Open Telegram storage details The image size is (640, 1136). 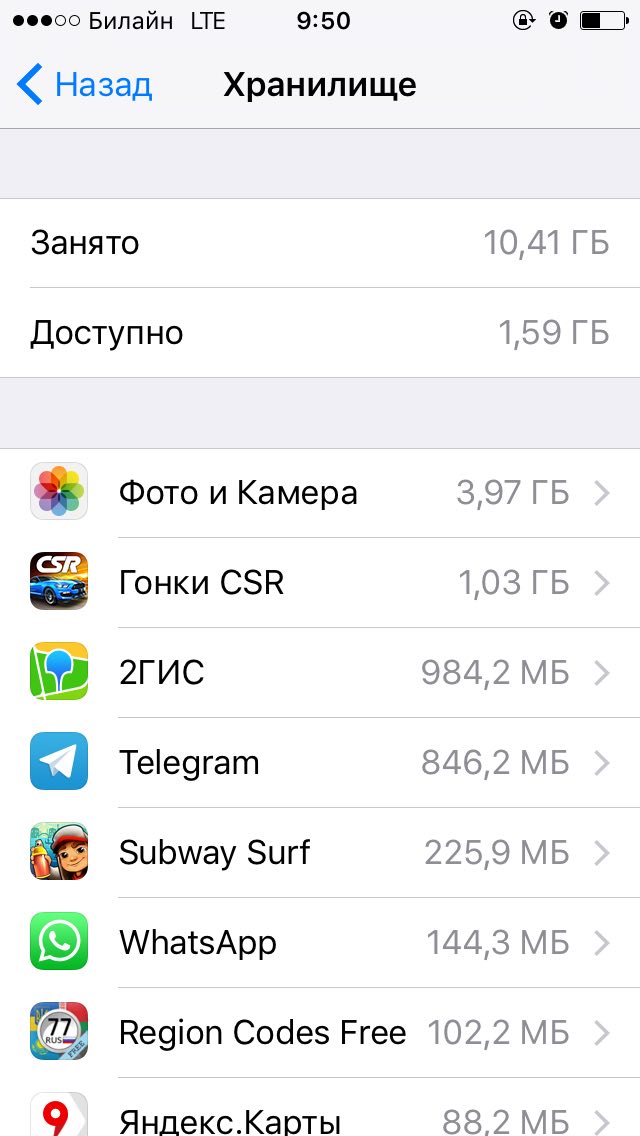tap(320, 763)
